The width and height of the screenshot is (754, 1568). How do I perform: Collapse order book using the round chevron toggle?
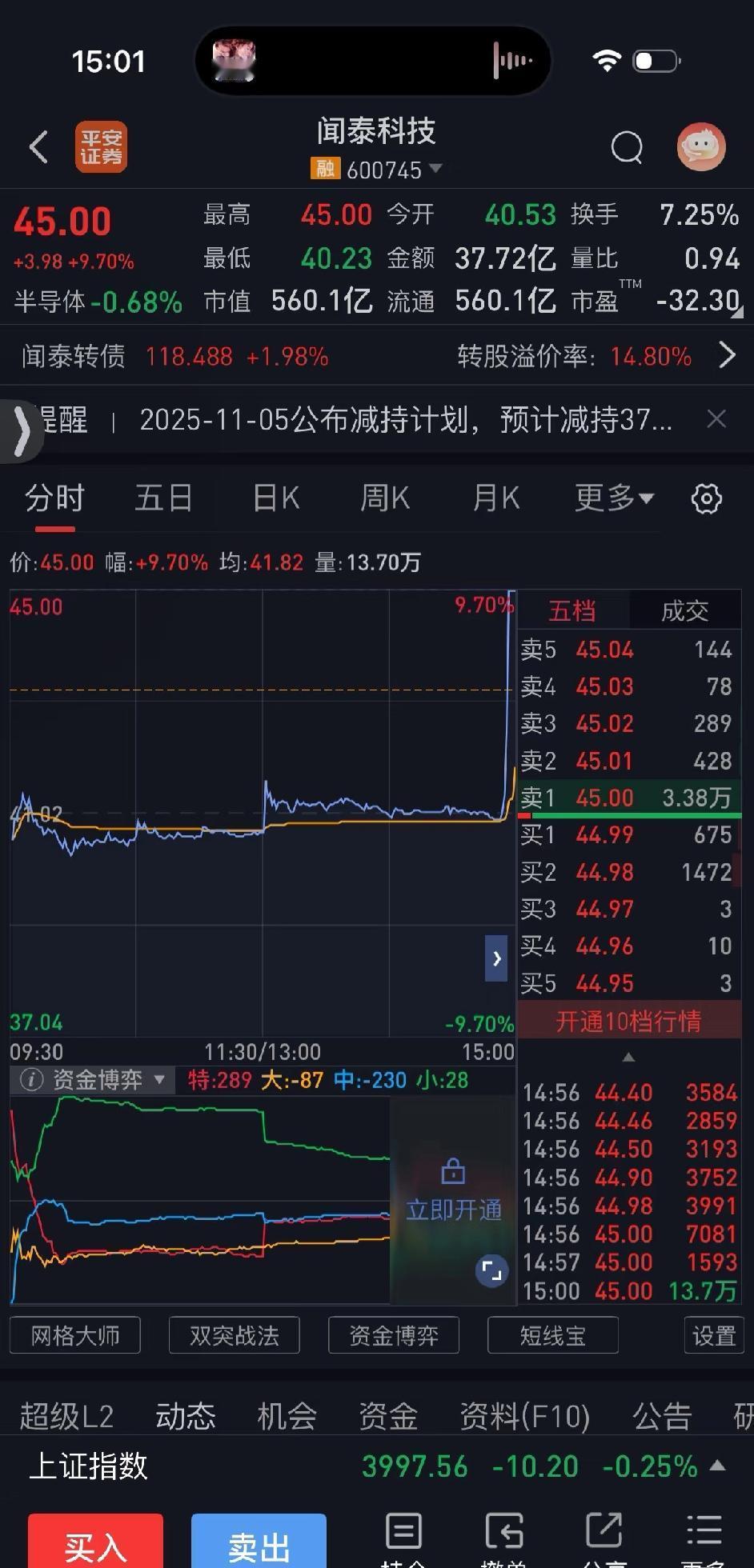(x=496, y=958)
